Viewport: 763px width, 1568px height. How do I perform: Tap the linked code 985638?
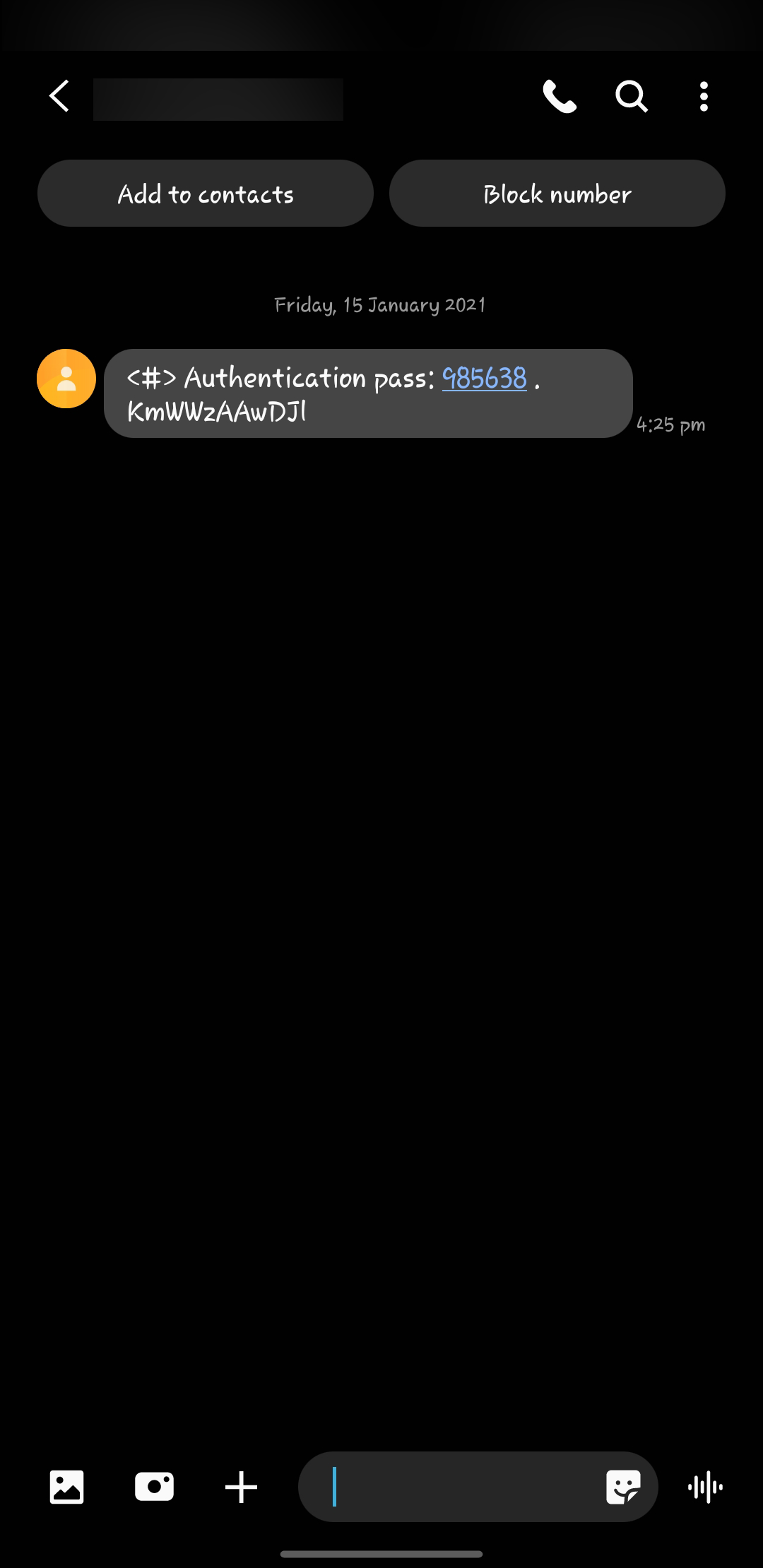pos(484,379)
